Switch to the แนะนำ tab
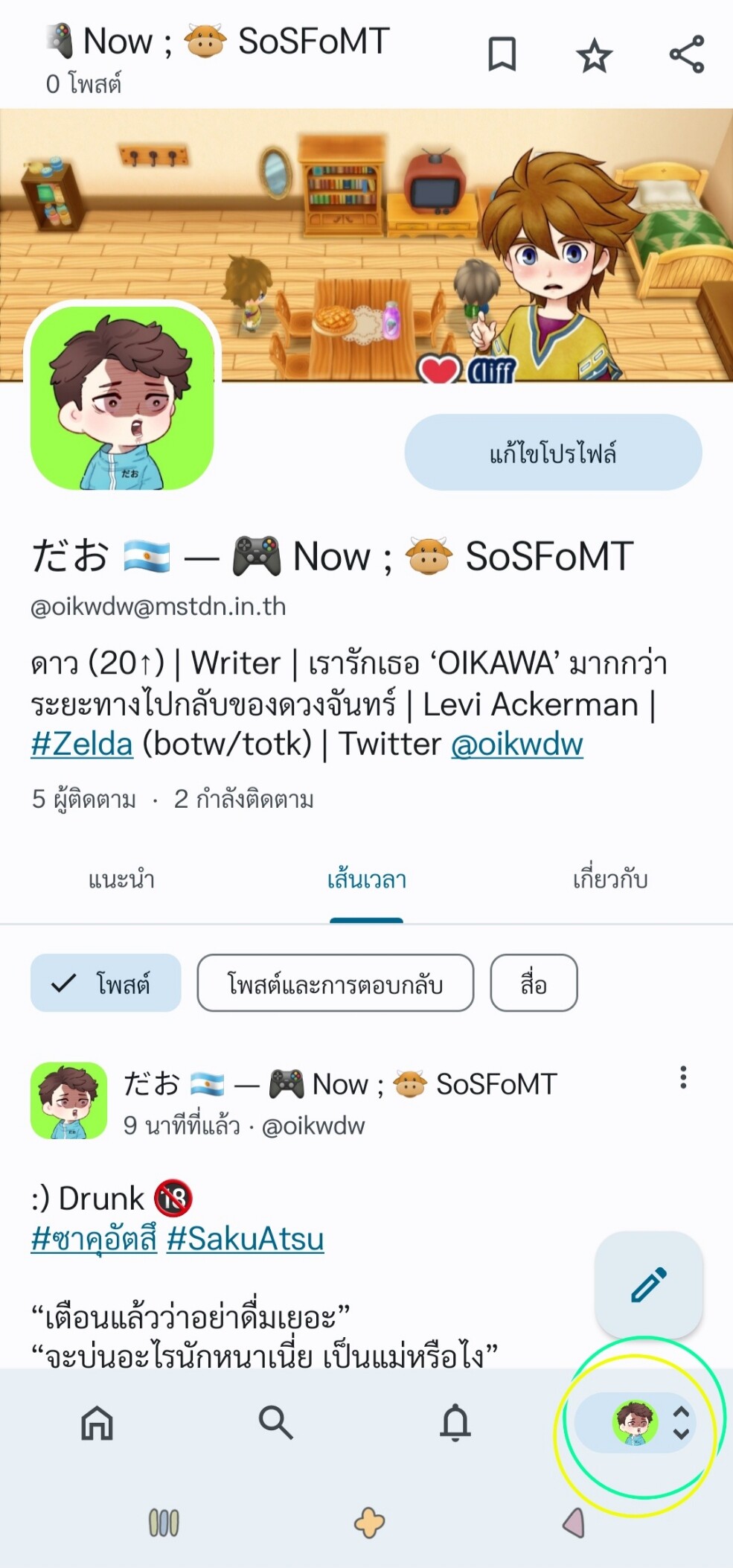Screen dimensions: 733x1568 121,879
